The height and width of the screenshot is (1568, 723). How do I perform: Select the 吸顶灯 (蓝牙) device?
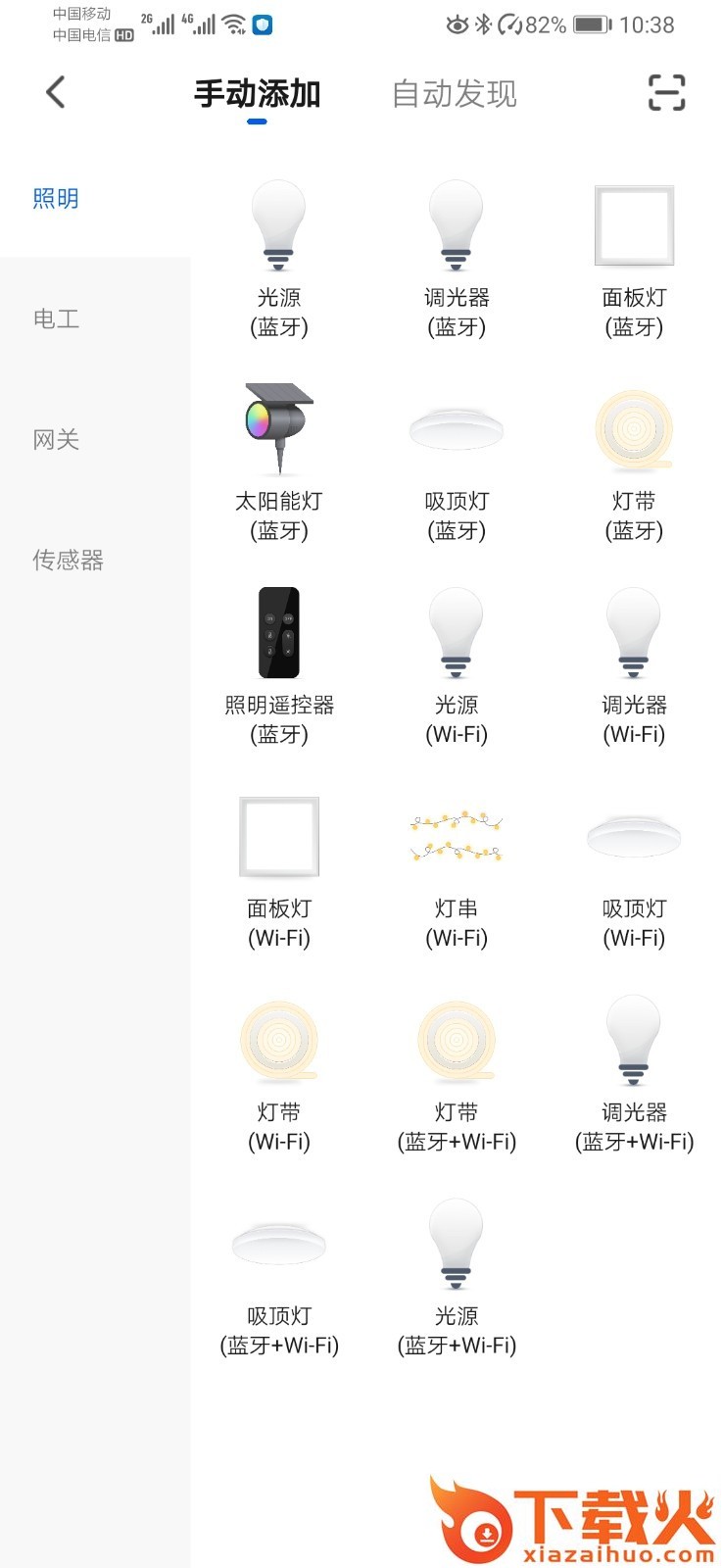[x=457, y=461]
